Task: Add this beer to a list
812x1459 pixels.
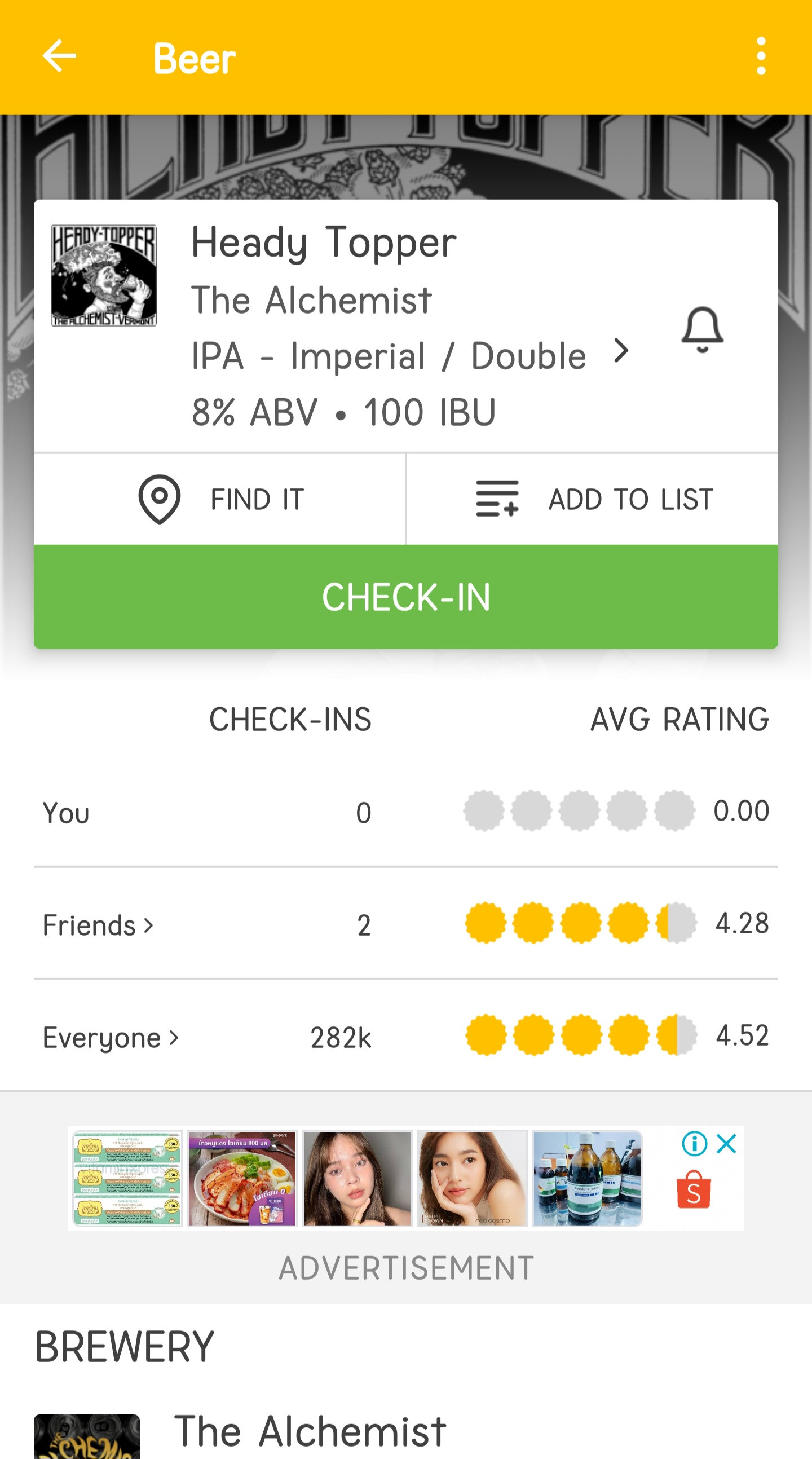Action: tap(592, 500)
